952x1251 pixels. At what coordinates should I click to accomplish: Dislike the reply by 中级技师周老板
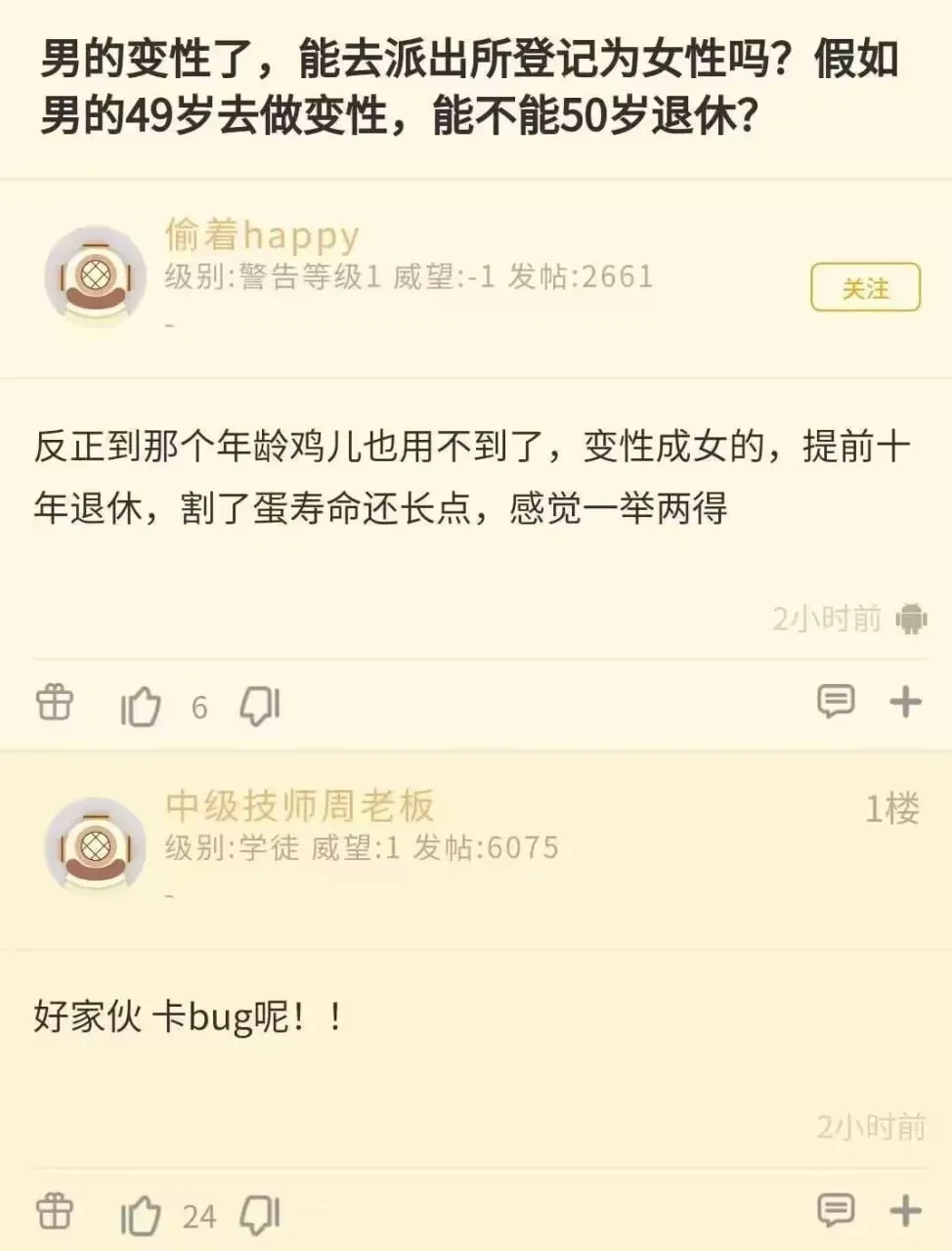[260, 1215]
